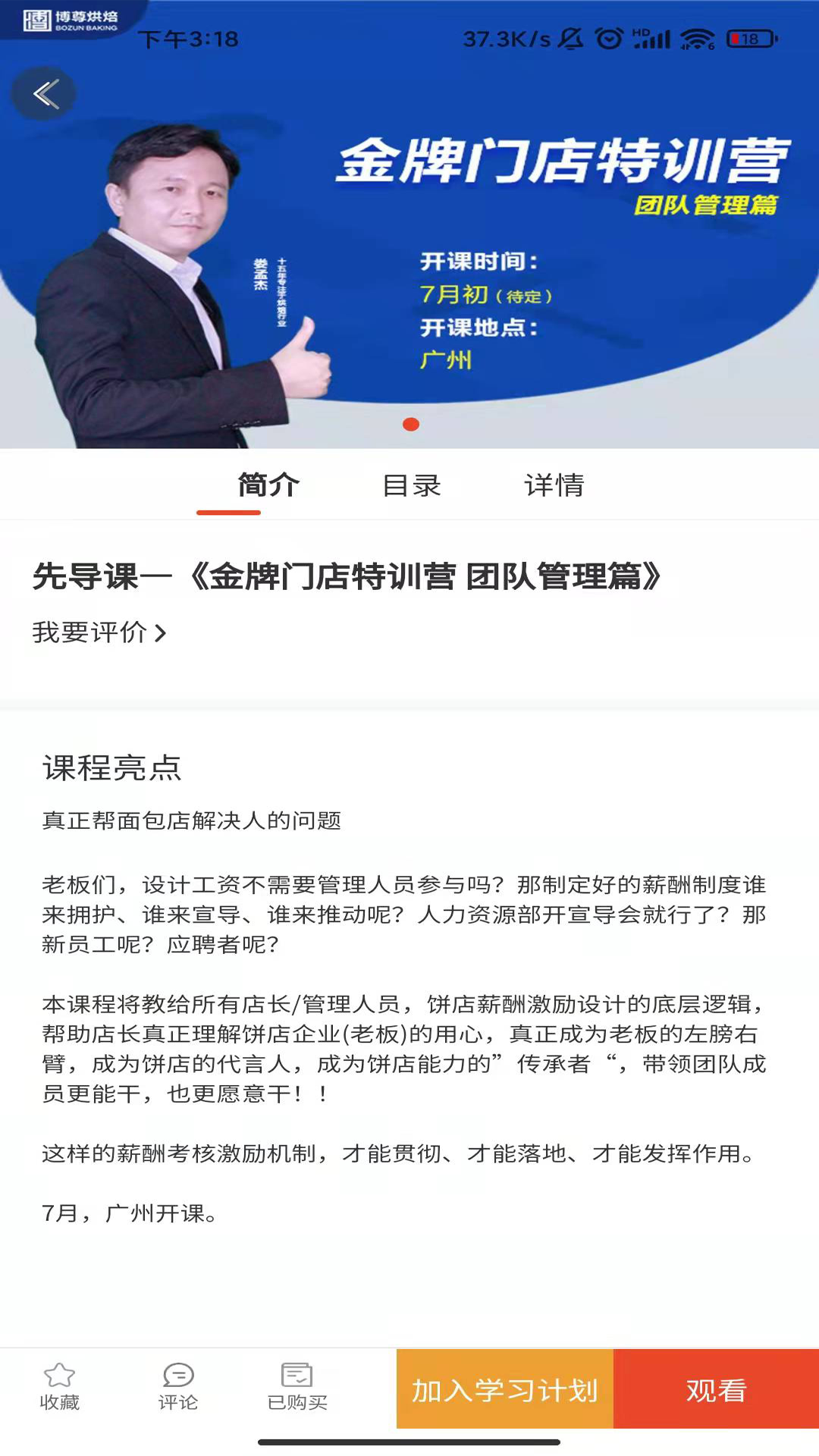
Task: Go back using the top-left arrow
Action: [44, 93]
